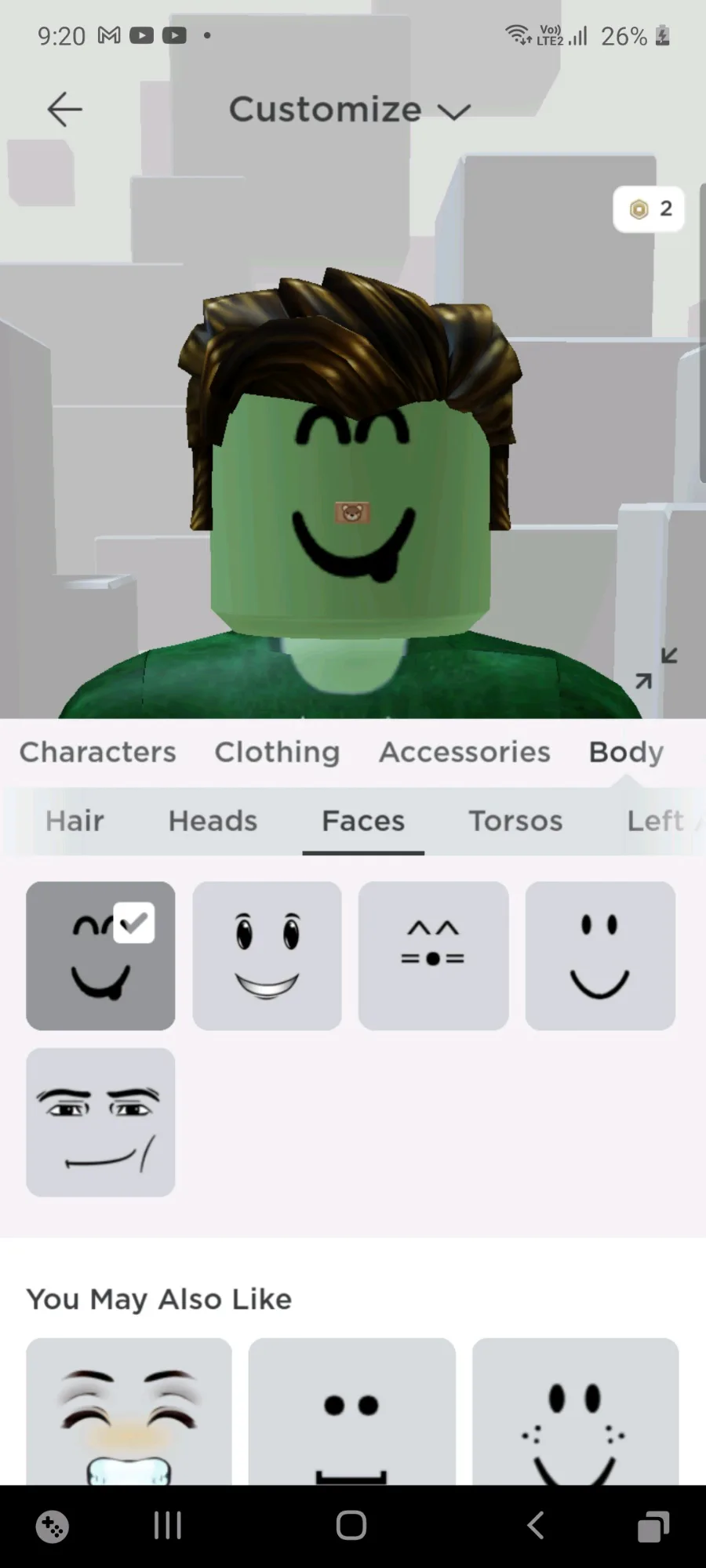Image resolution: width=706 pixels, height=1568 pixels.
Task: Tap the system home button
Action: [351, 1526]
